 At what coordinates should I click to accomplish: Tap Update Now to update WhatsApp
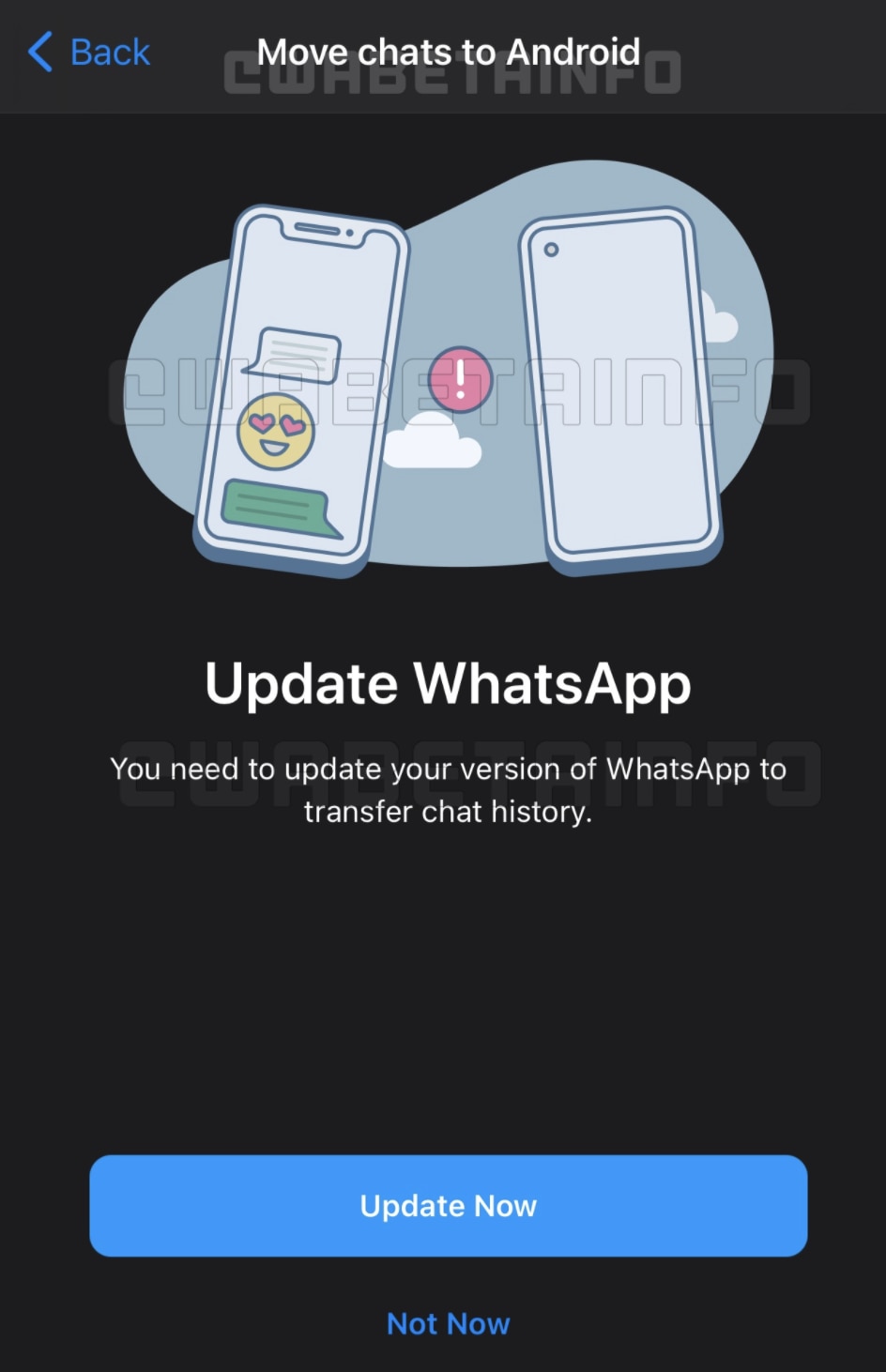coord(448,1205)
